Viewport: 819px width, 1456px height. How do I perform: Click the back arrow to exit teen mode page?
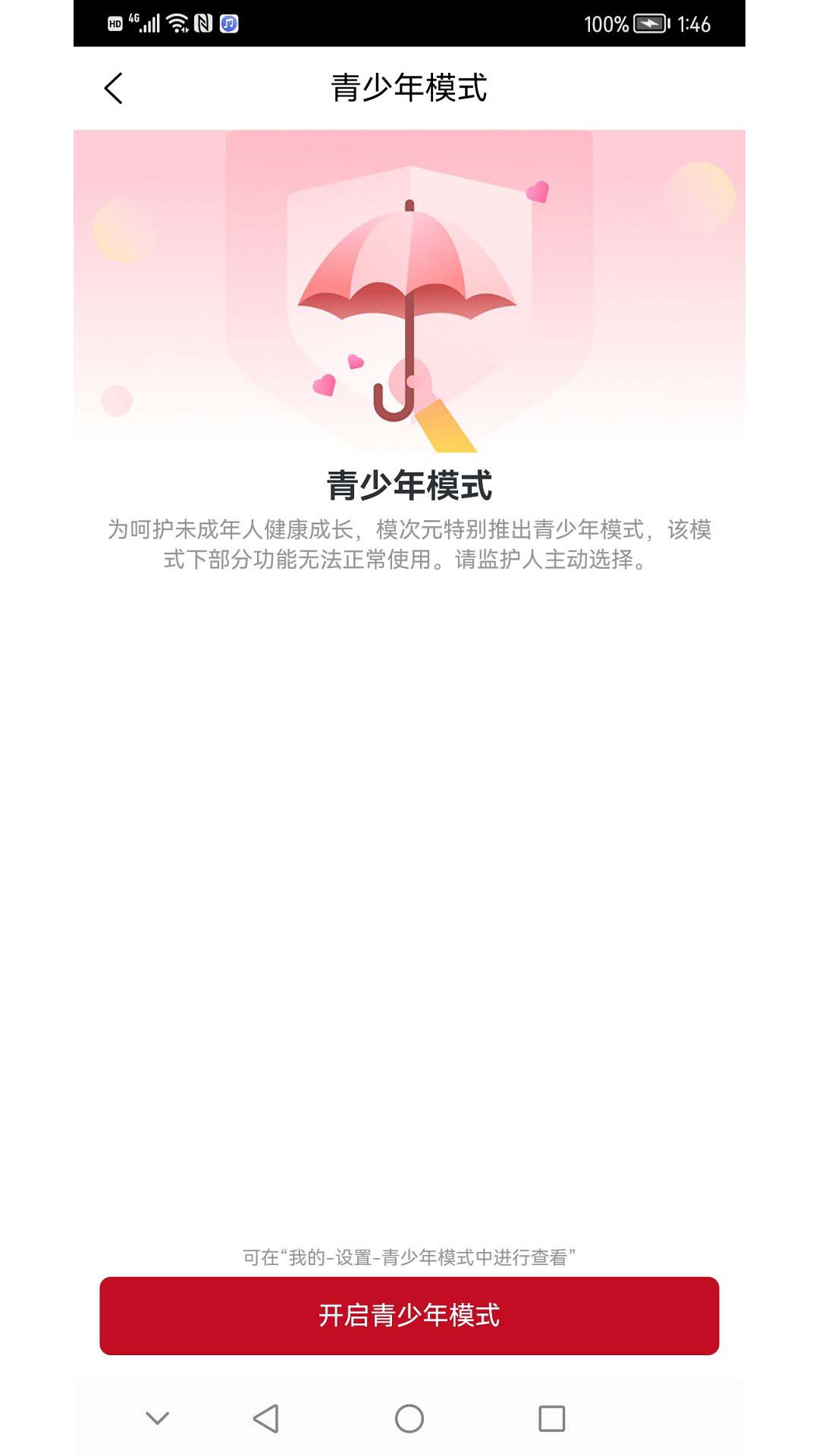pos(112,89)
